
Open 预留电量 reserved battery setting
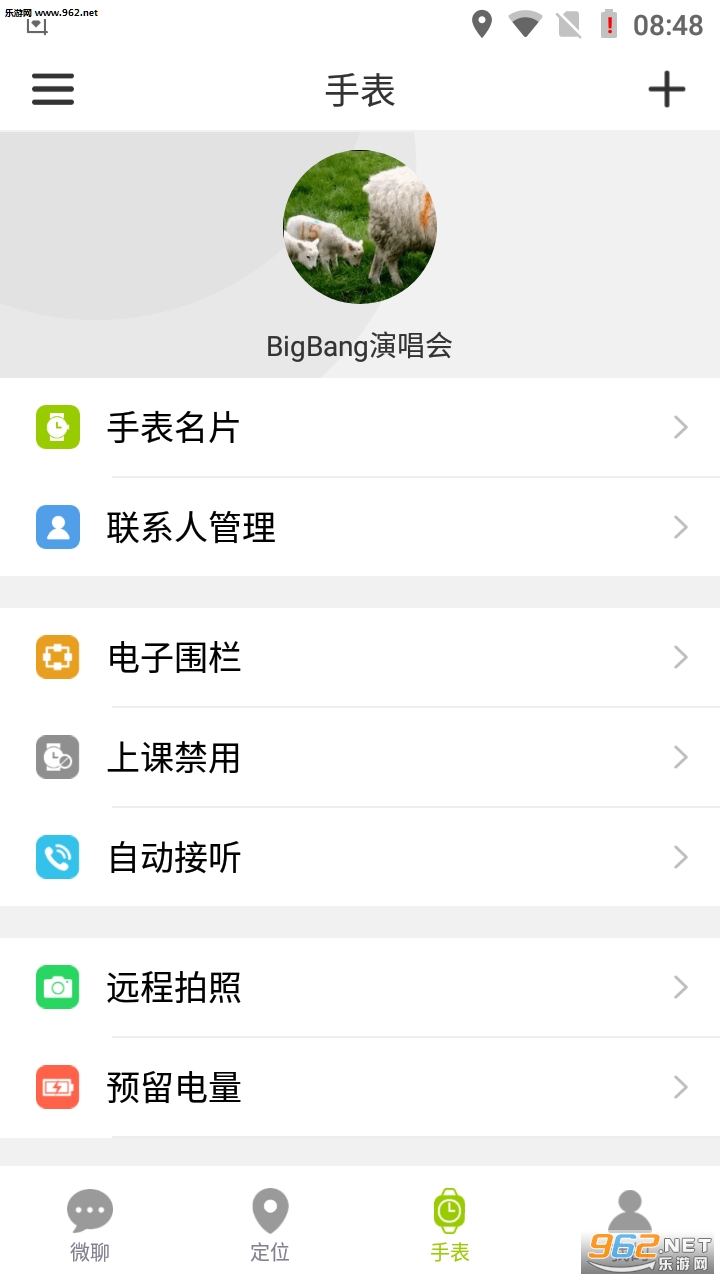click(x=360, y=1087)
